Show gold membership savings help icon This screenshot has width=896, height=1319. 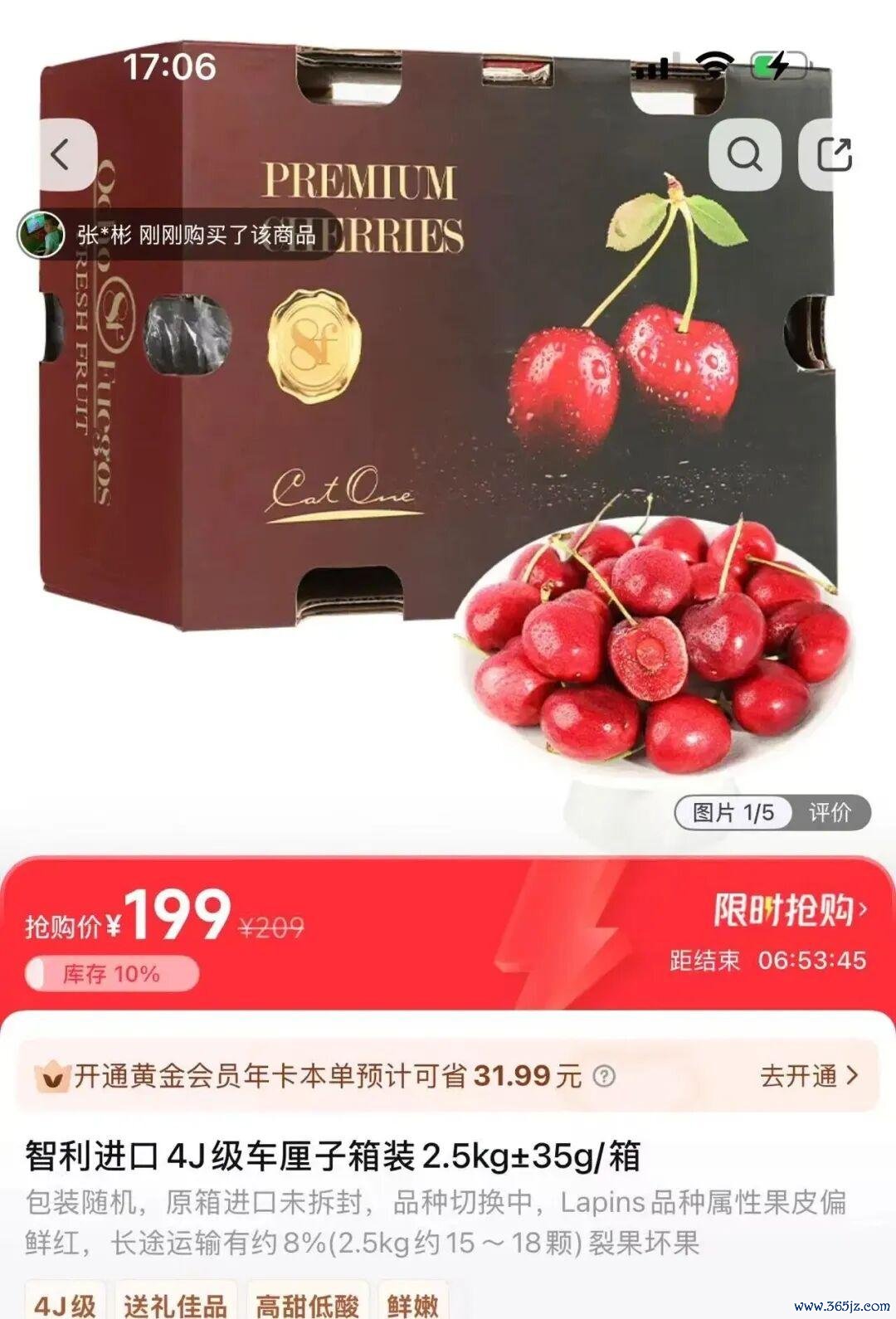pyautogui.click(x=604, y=1077)
